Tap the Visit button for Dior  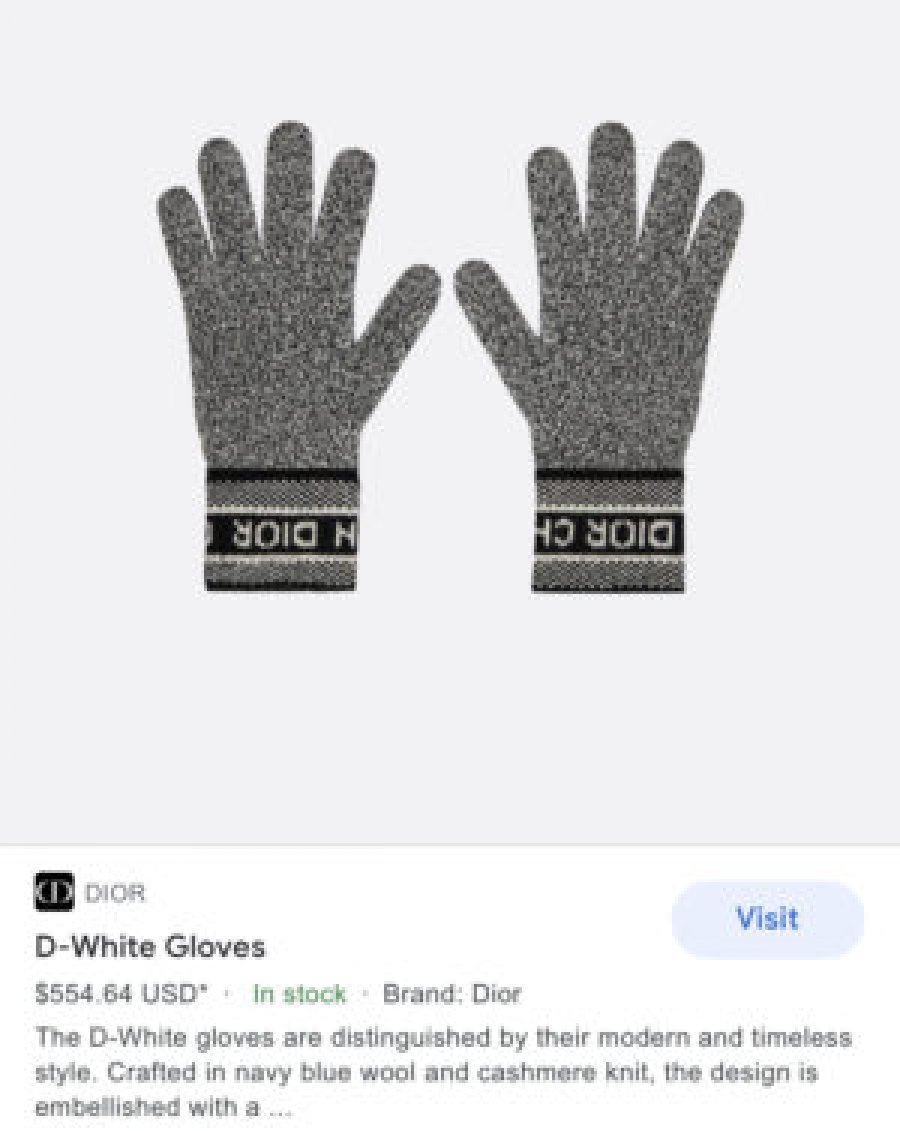click(767, 919)
